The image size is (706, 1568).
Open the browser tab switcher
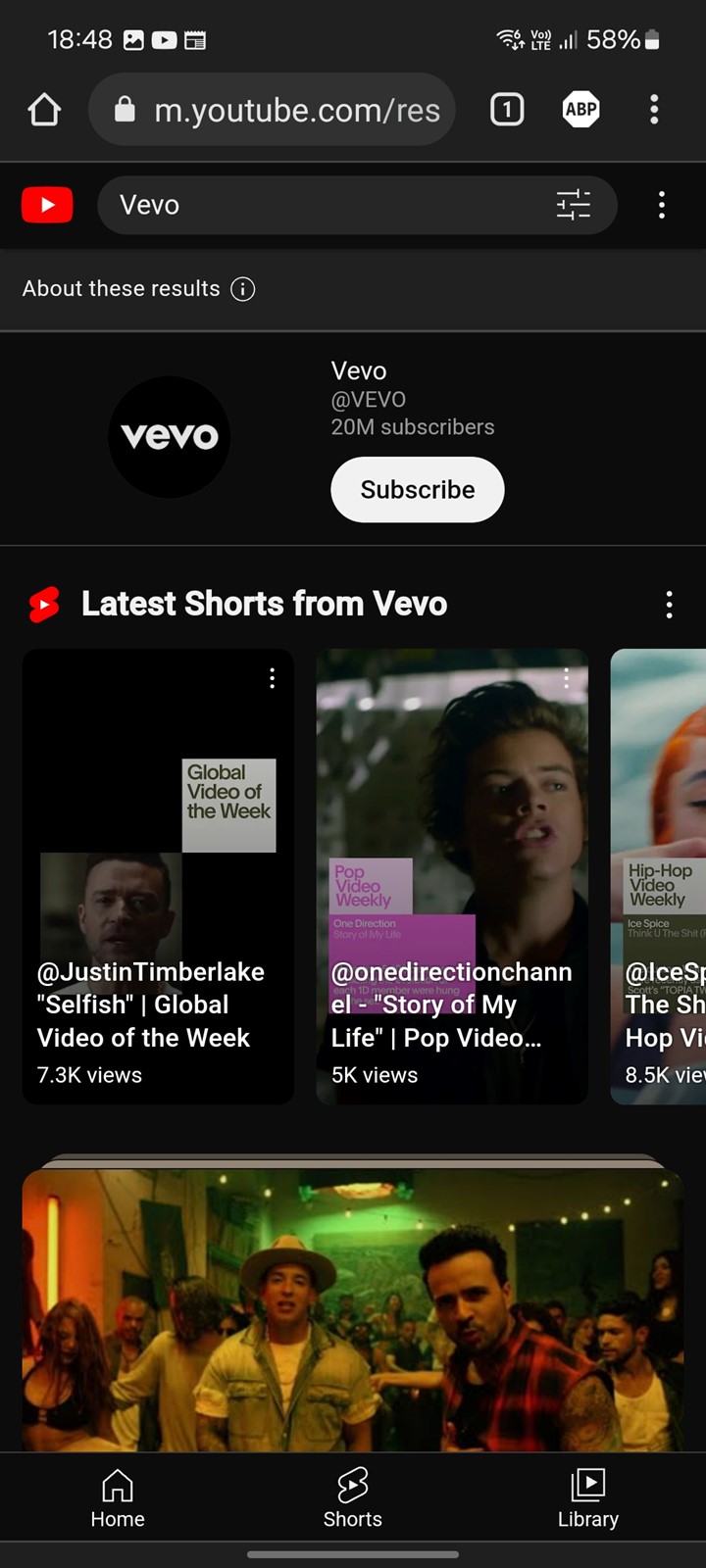coord(507,110)
